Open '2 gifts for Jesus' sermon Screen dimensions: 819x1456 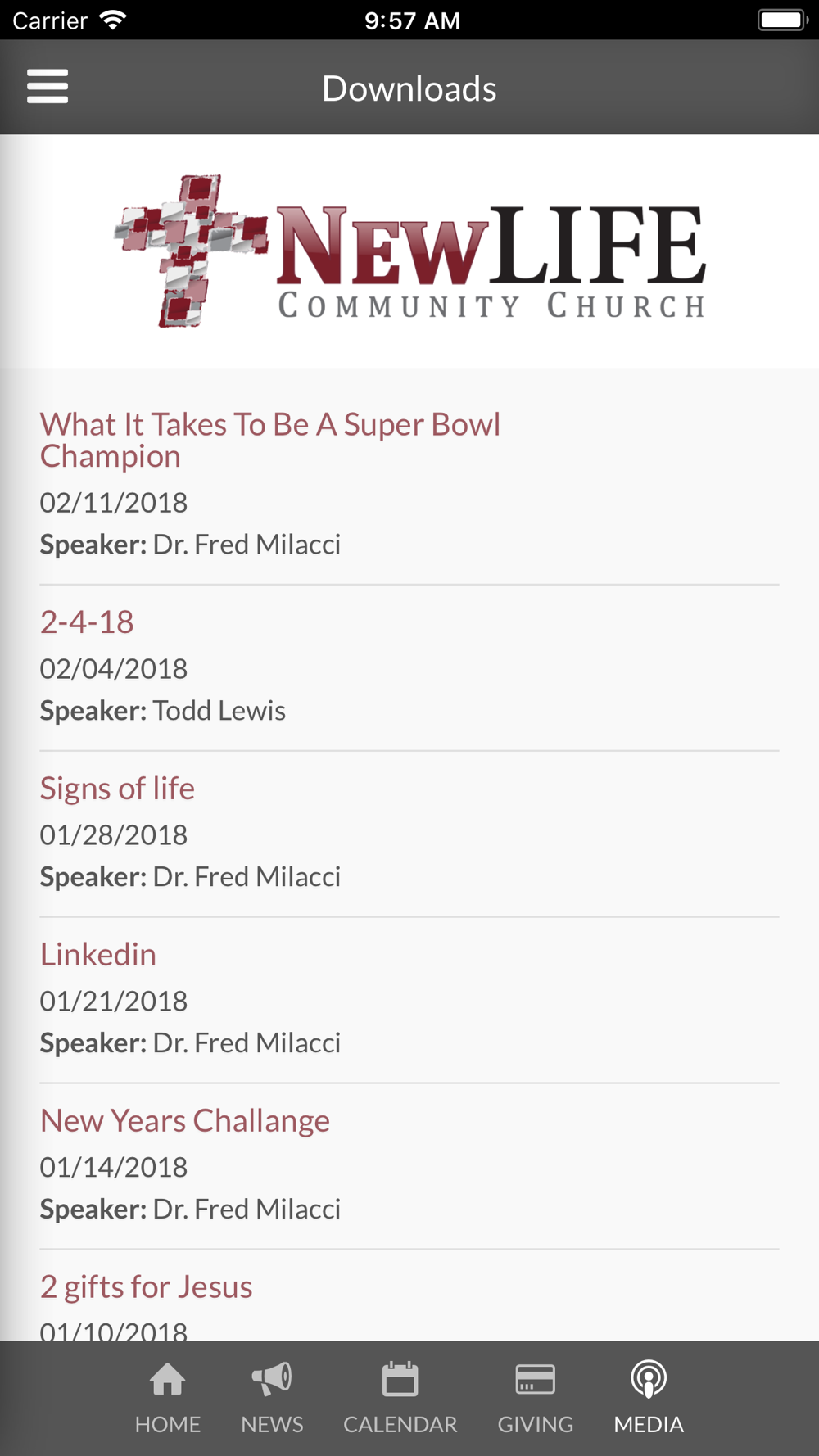147,1287
